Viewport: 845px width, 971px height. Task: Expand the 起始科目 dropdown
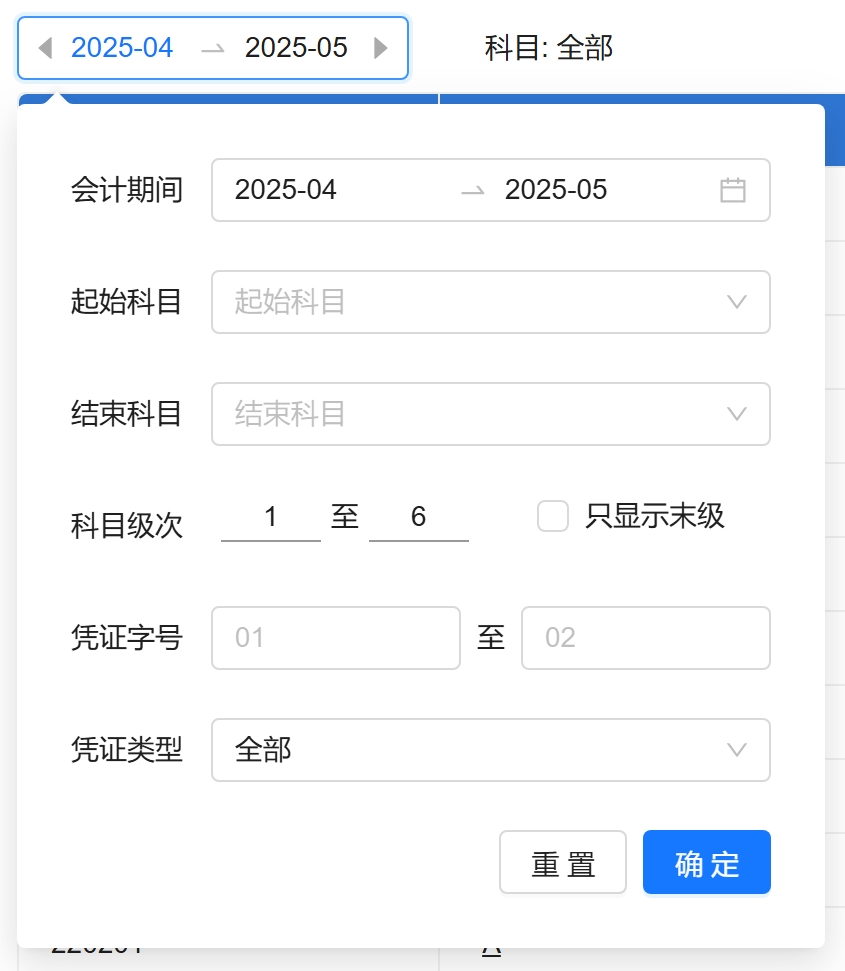pos(490,302)
